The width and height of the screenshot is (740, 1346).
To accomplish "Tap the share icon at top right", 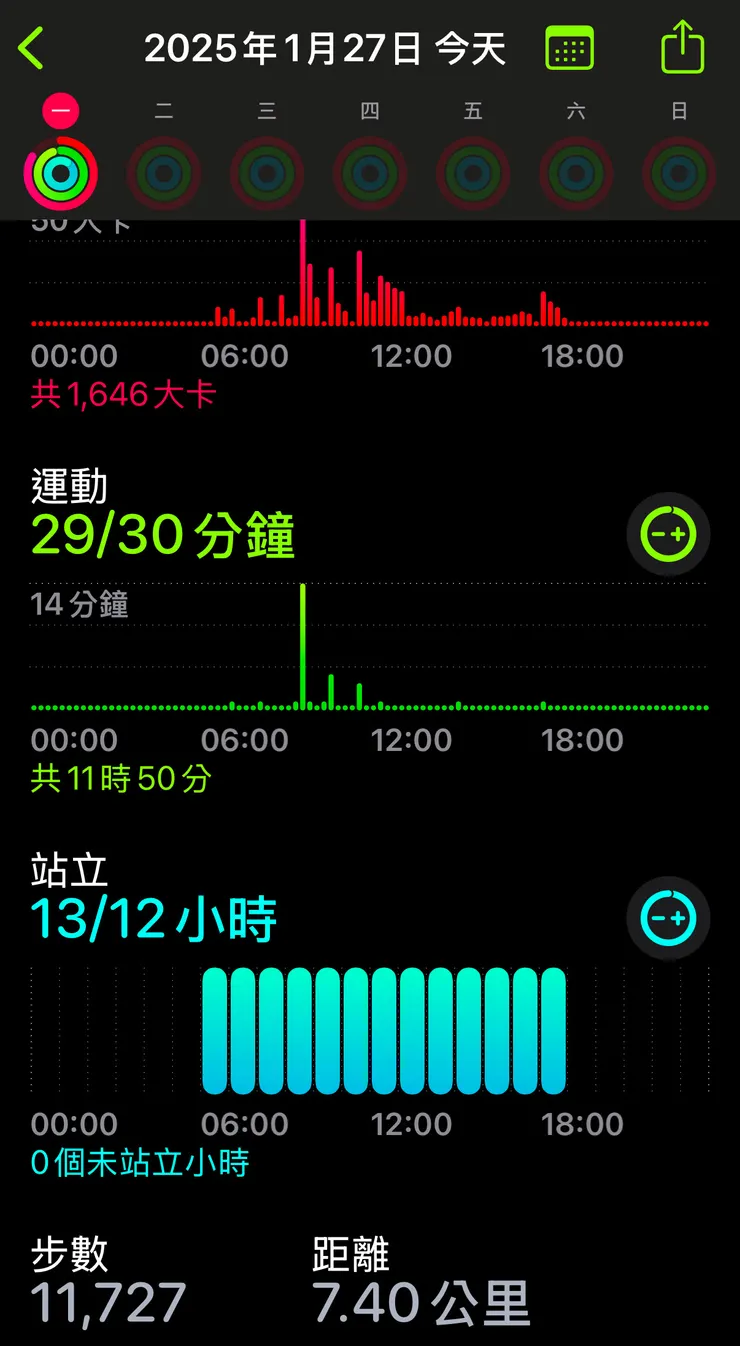I will [683, 45].
